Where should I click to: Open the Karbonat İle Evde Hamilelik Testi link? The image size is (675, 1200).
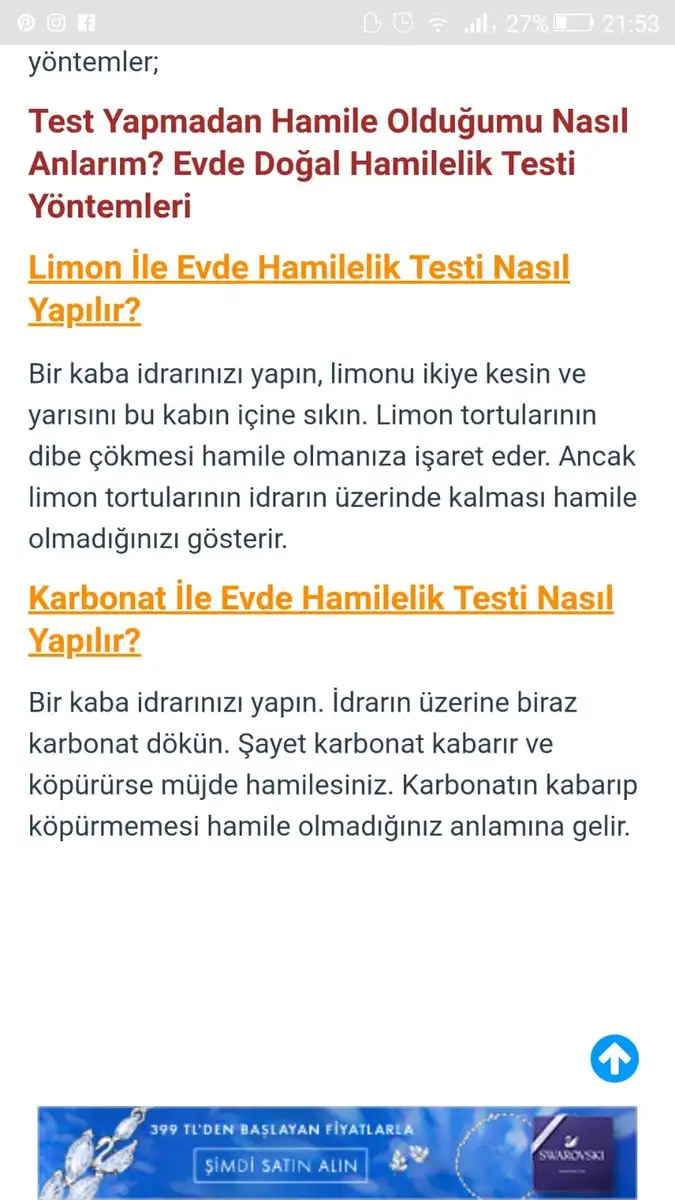(320, 599)
